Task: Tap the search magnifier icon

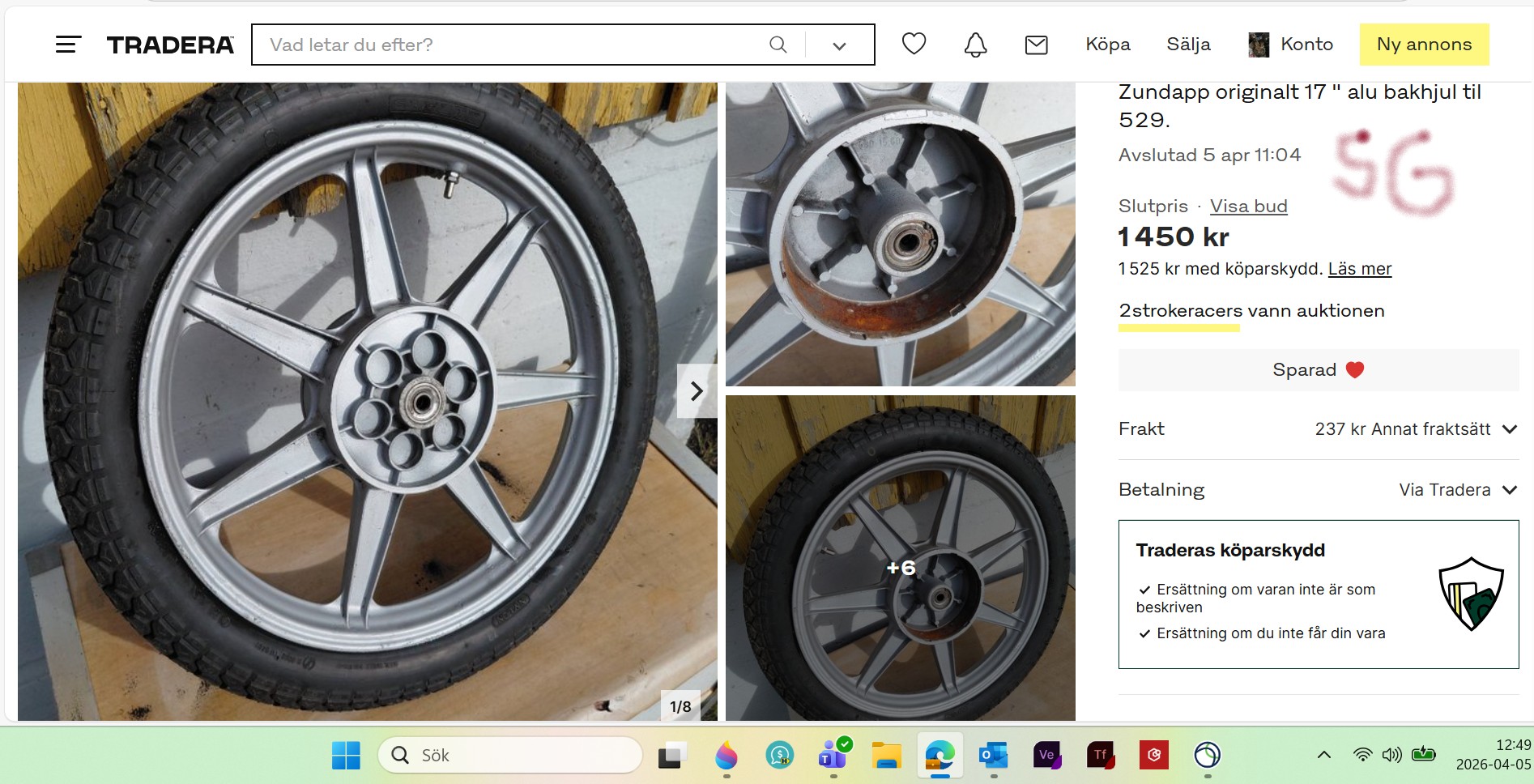Action: (778, 45)
